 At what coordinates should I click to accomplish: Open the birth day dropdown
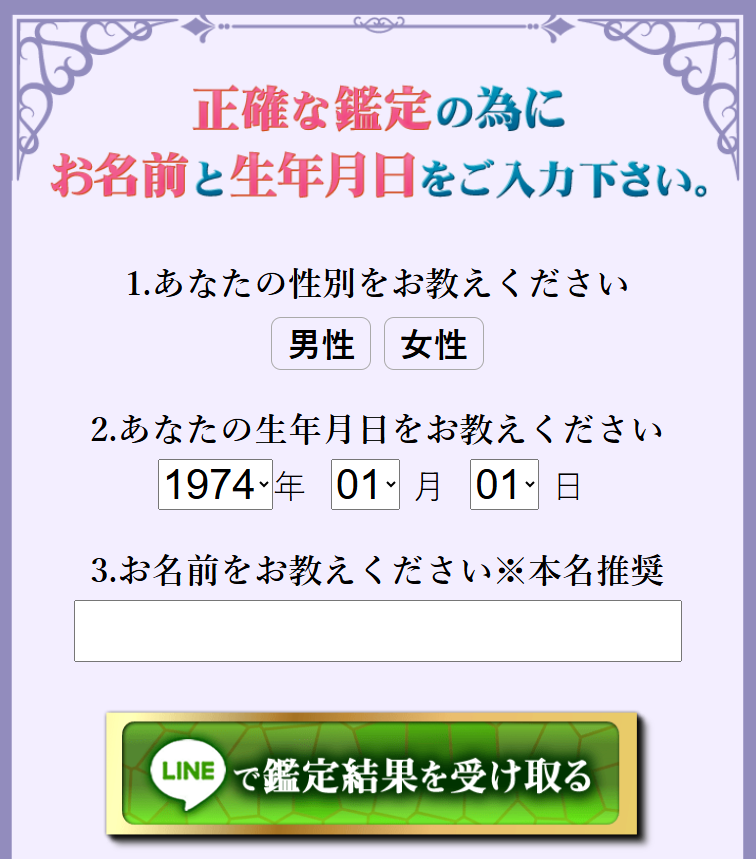[504, 485]
